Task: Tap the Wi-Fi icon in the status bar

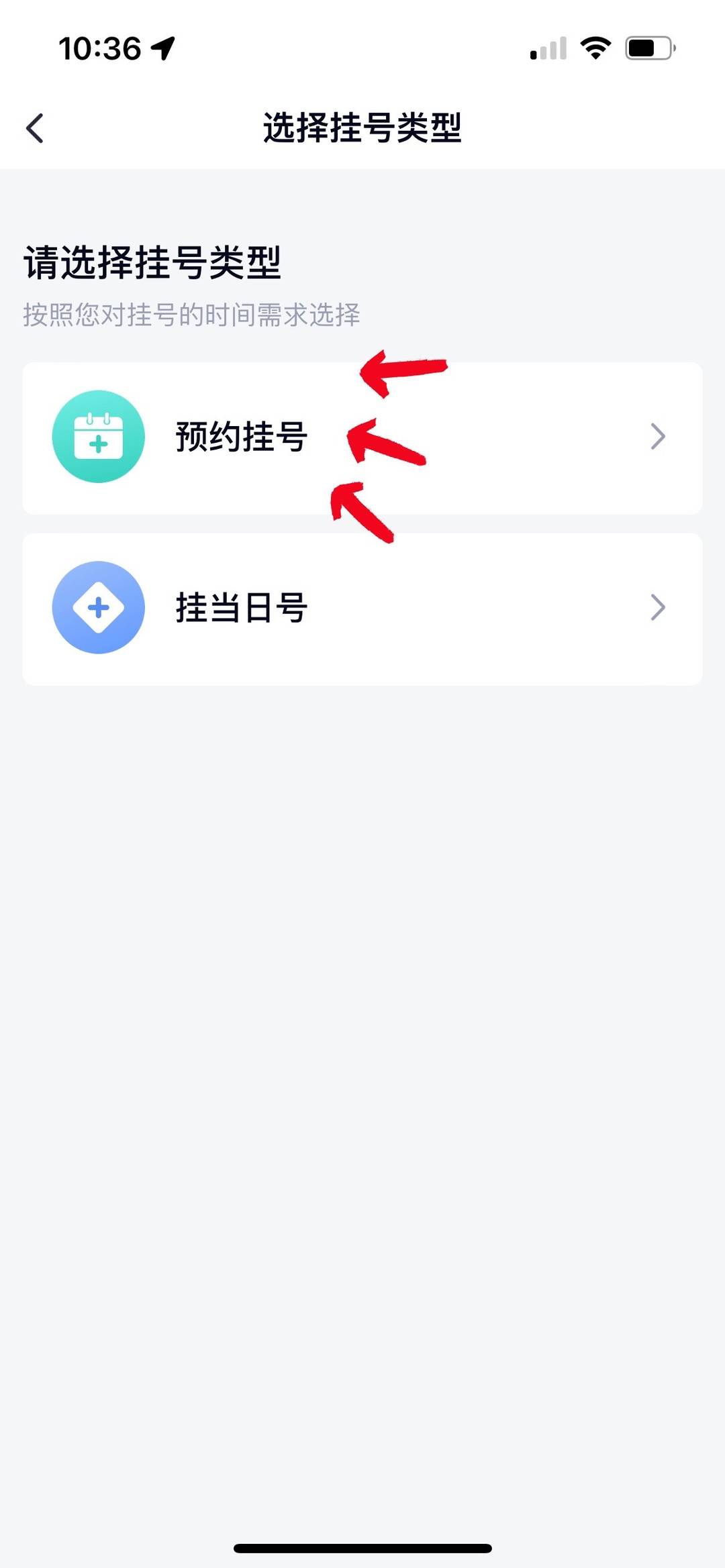Action: [x=593, y=47]
